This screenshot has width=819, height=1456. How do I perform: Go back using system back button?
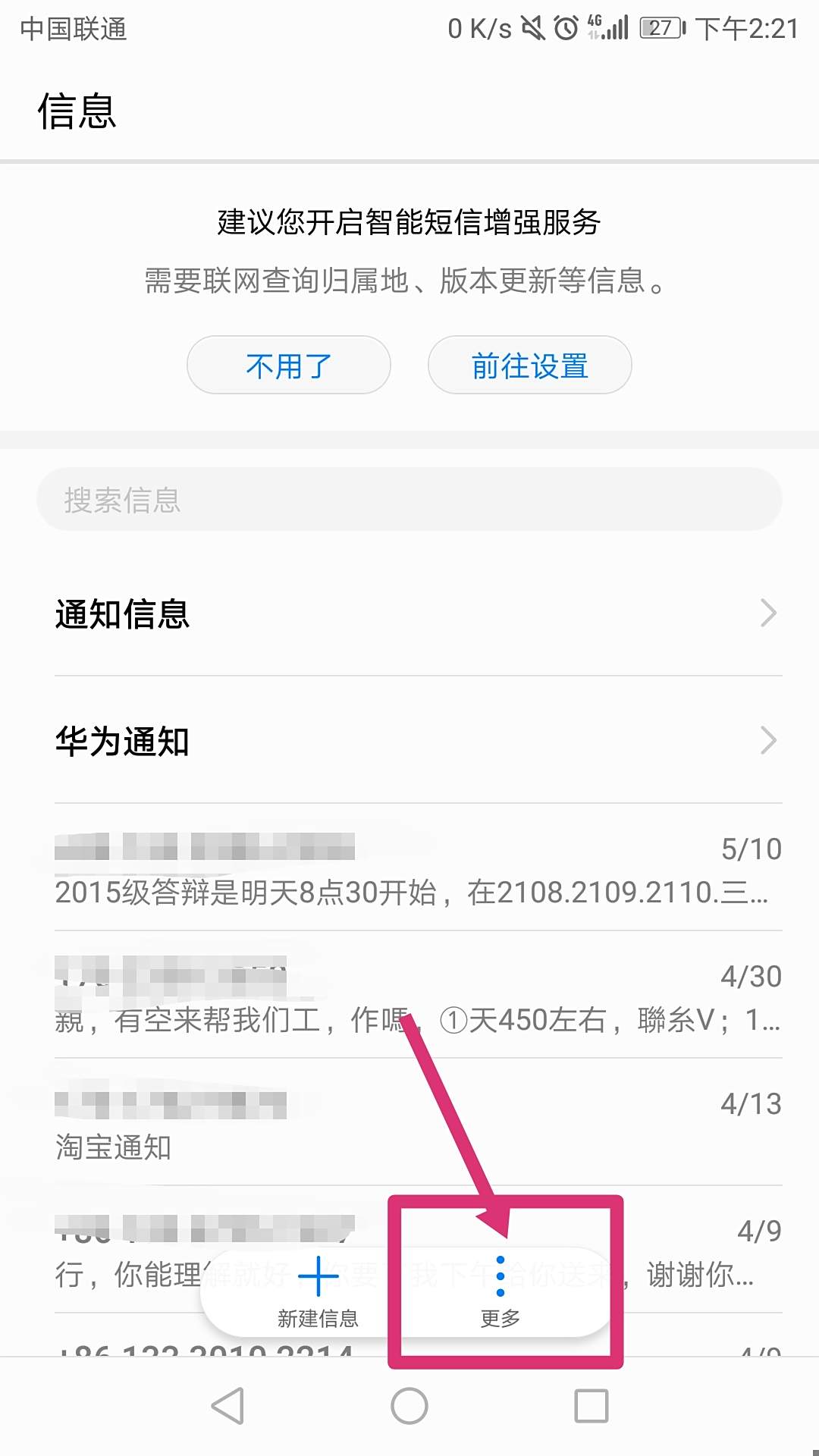tap(227, 1407)
